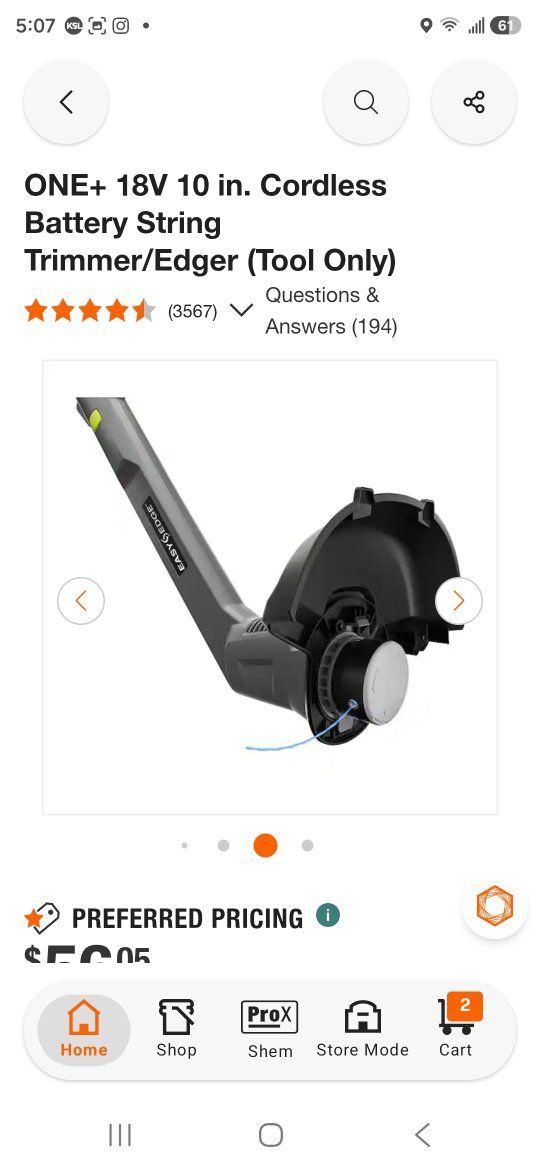Enable Store Mode tab
This screenshot has height=1170, width=540.
[362, 1030]
